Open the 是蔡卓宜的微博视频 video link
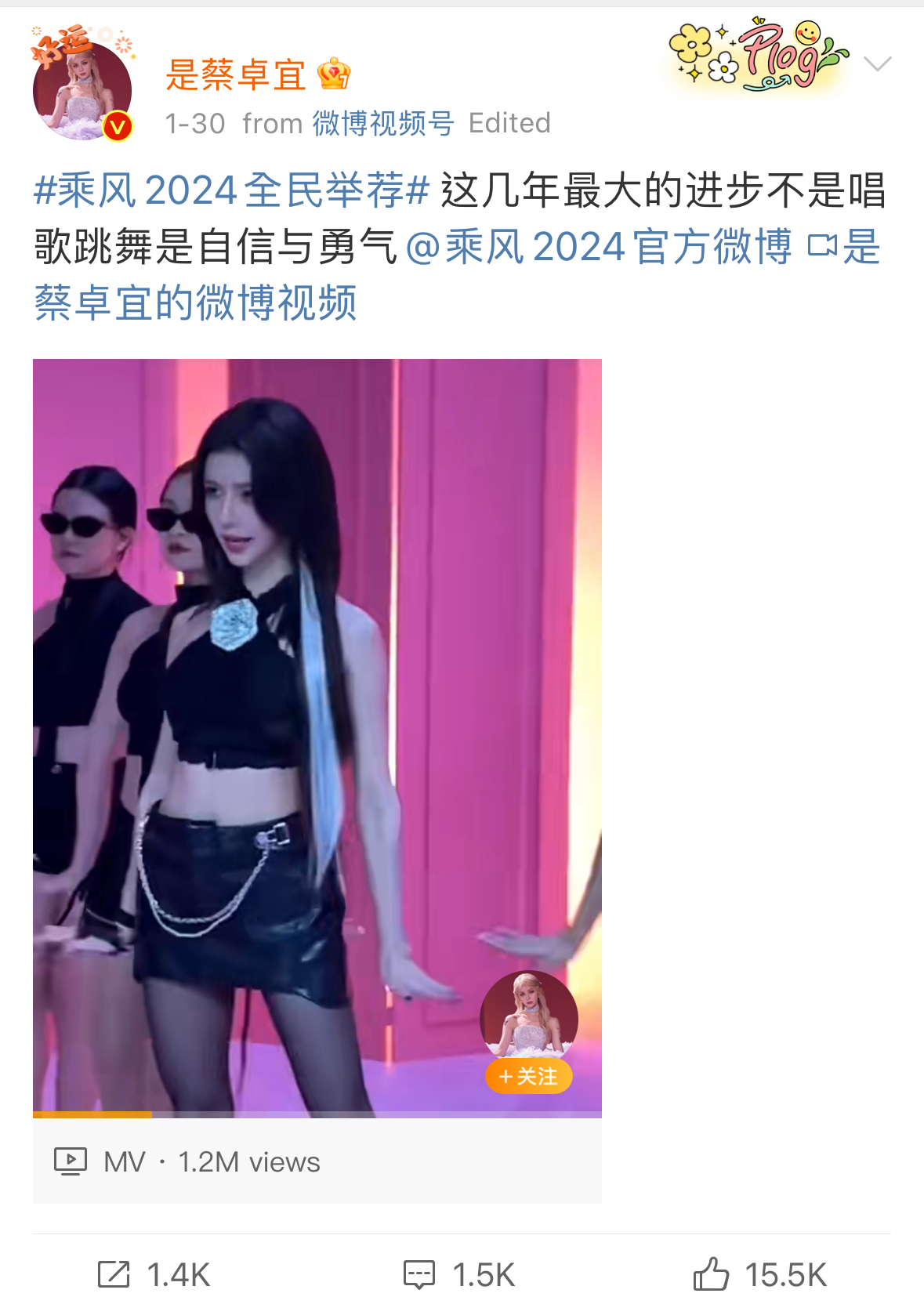This screenshot has width=924, height=1315. point(196,302)
